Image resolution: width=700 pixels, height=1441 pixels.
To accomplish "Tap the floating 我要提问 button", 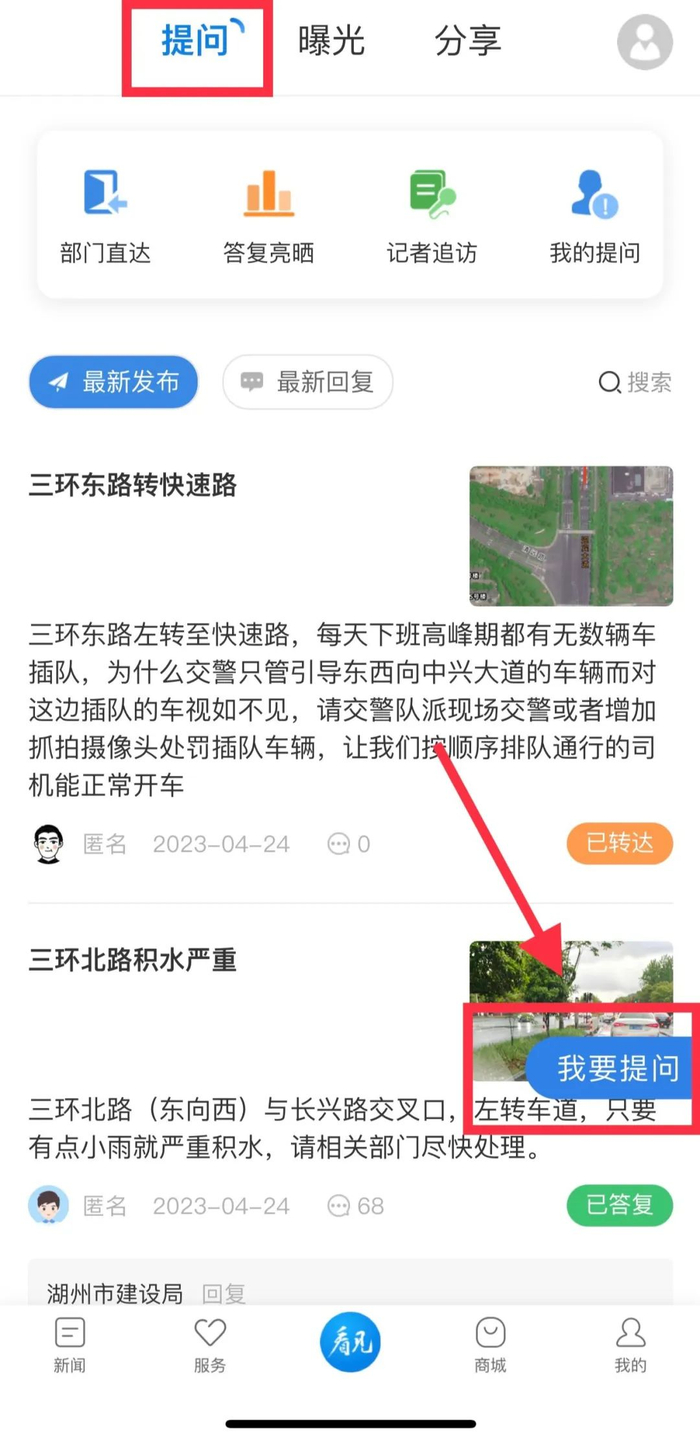I will click(x=614, y=1068).
